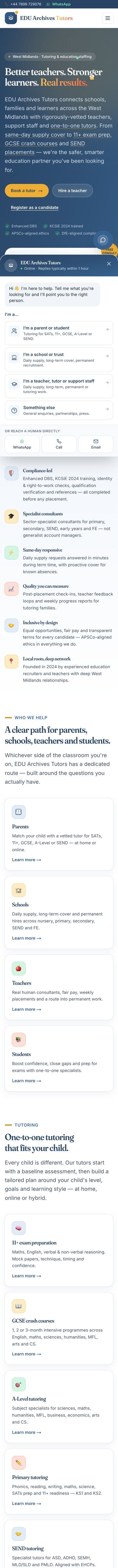This screenshot has height=1568, width=118.
Task: Open Learn more under Schools
Action: [26, 938]
